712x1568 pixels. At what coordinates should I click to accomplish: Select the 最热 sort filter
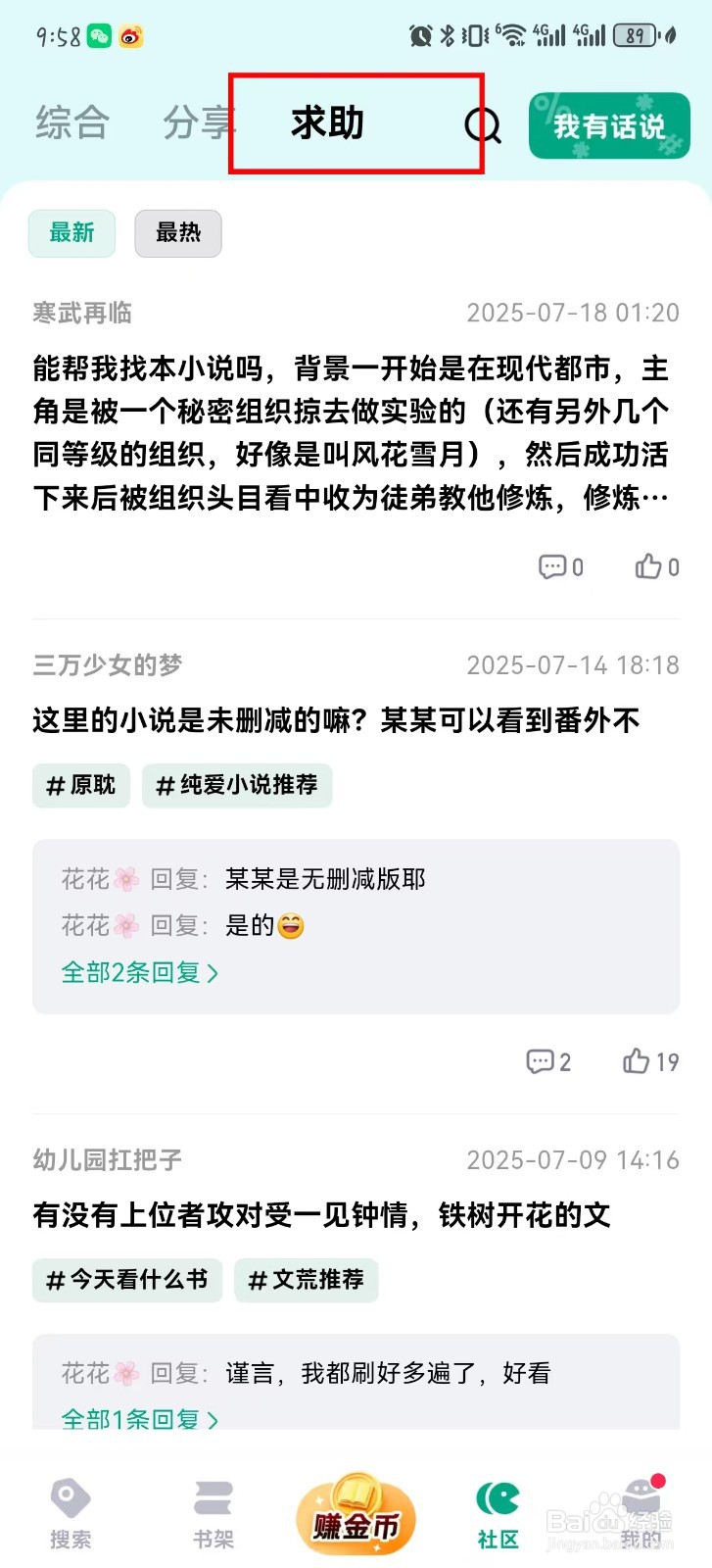pyautogui.click(x=177, y=234)
